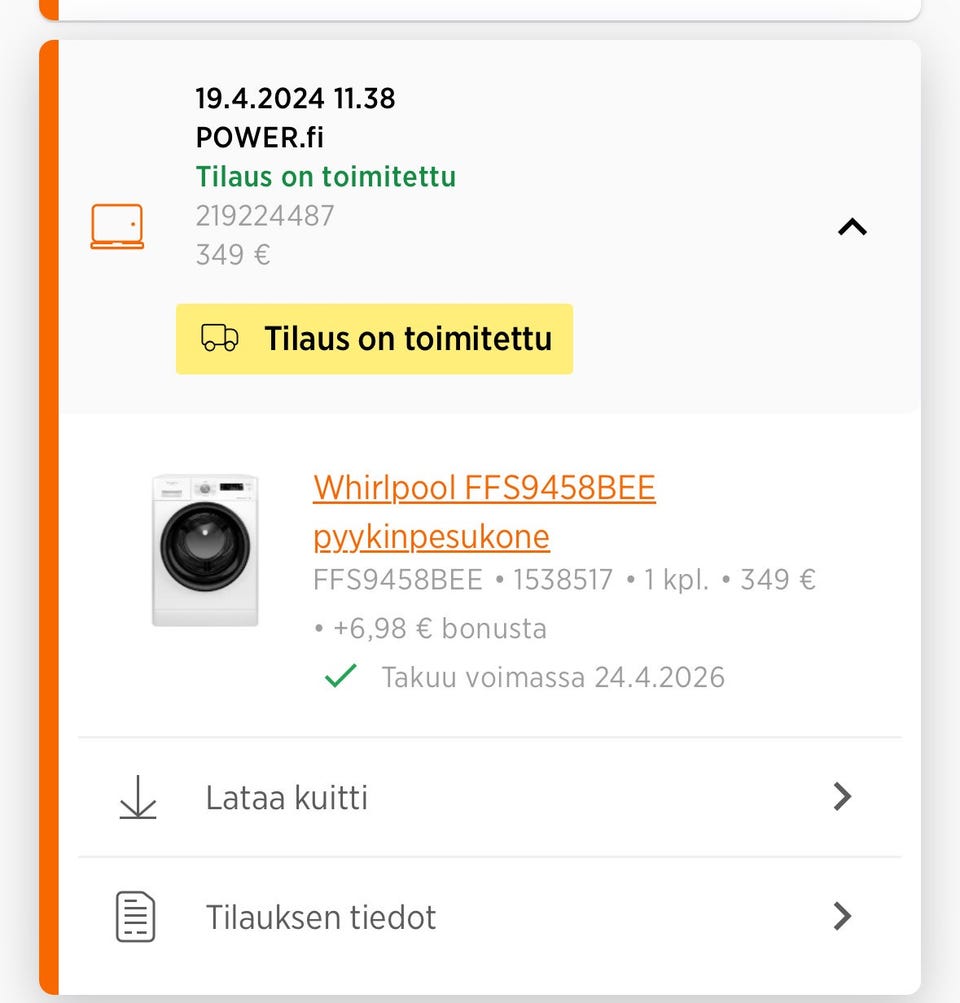Click the green warranty checkmark icon
The image size is (960, 1003).
pyautogui.click(x=341, y=675)
